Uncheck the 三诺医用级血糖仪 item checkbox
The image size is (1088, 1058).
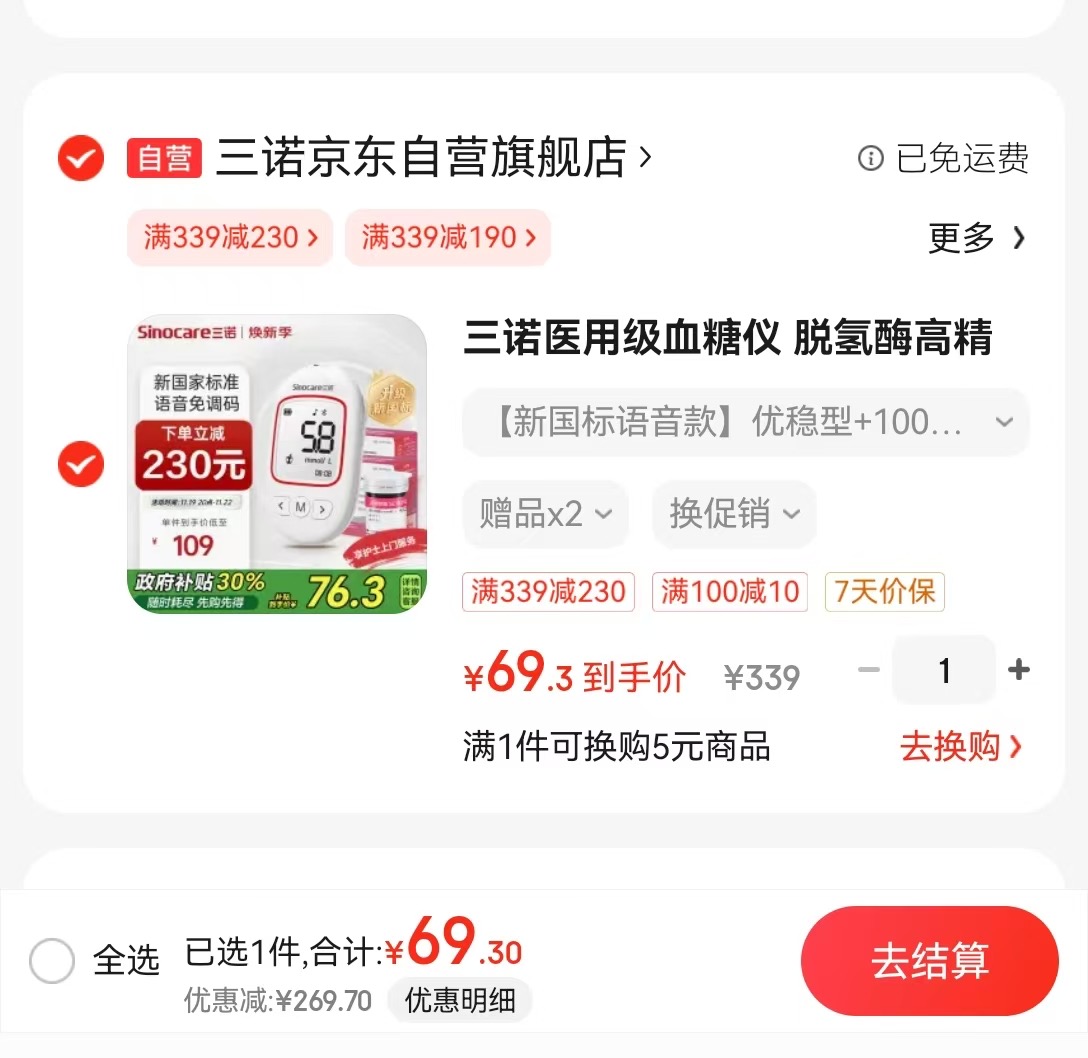[x=81, y=464]
